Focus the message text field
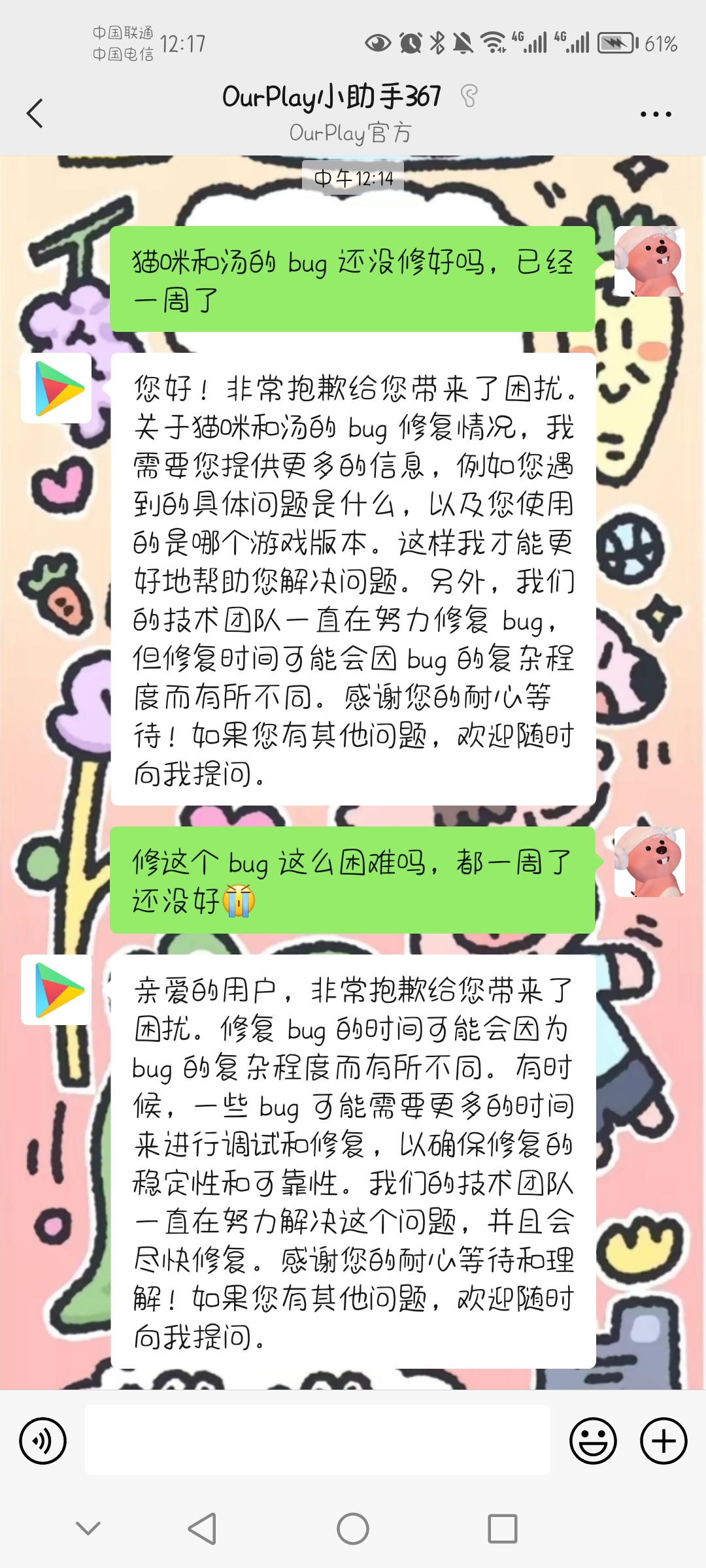 [x=317, y=1441]
